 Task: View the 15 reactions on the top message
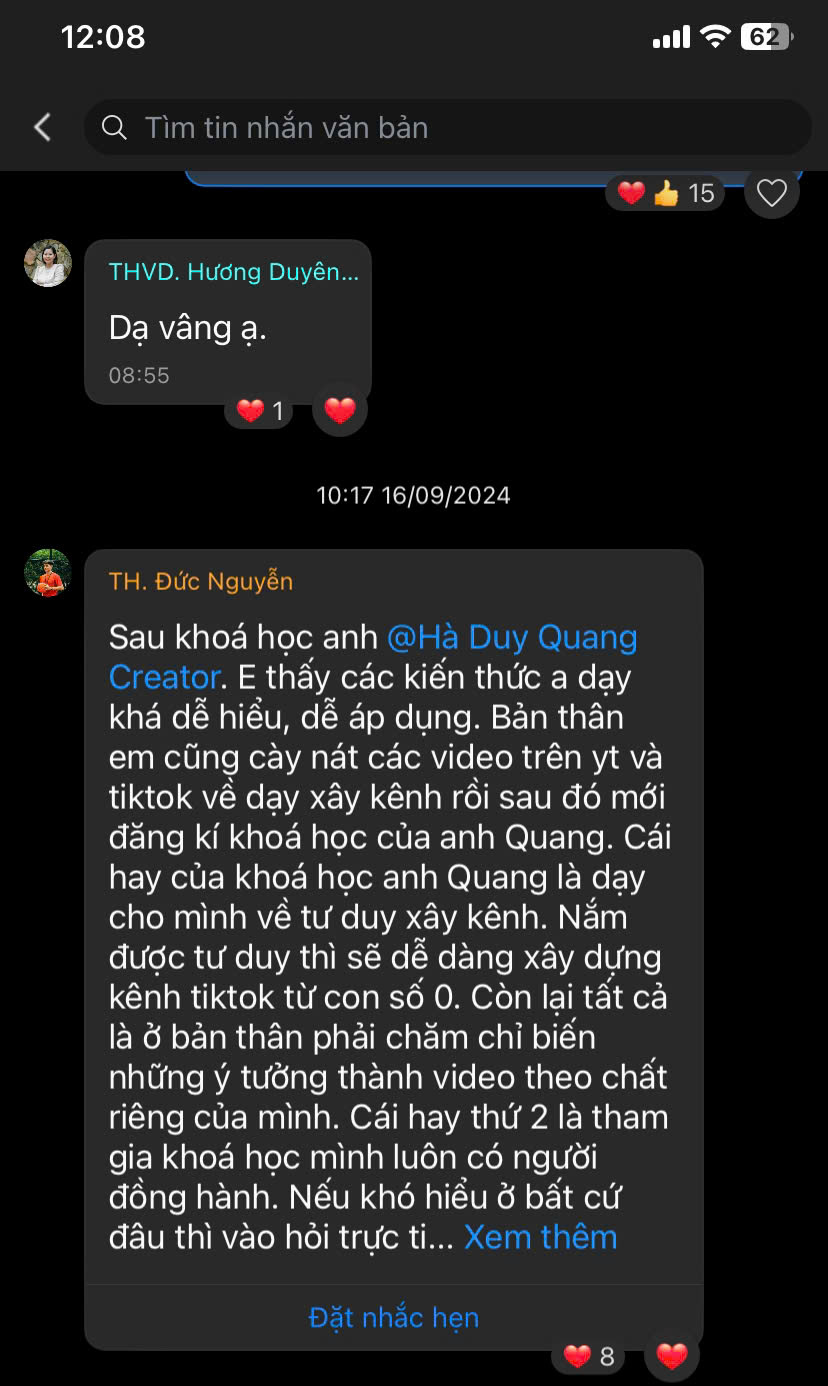coord(665,193)
